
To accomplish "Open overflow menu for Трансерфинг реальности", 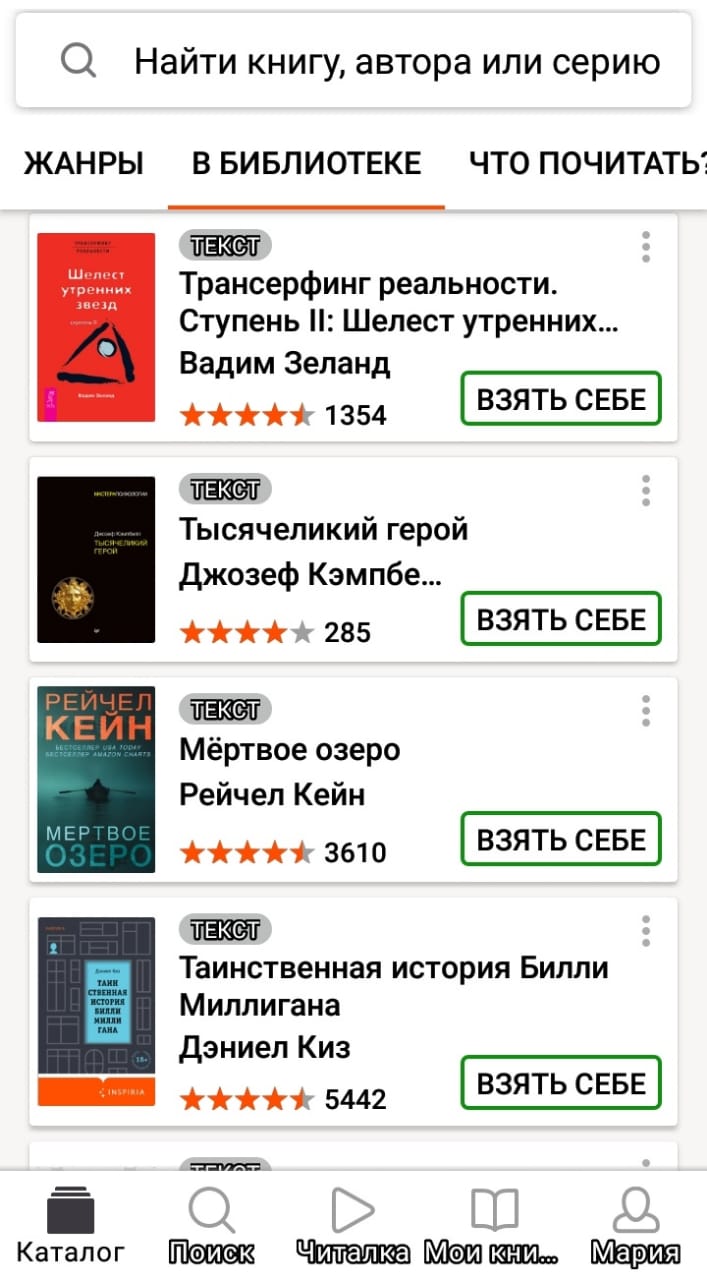I will 646,246.
